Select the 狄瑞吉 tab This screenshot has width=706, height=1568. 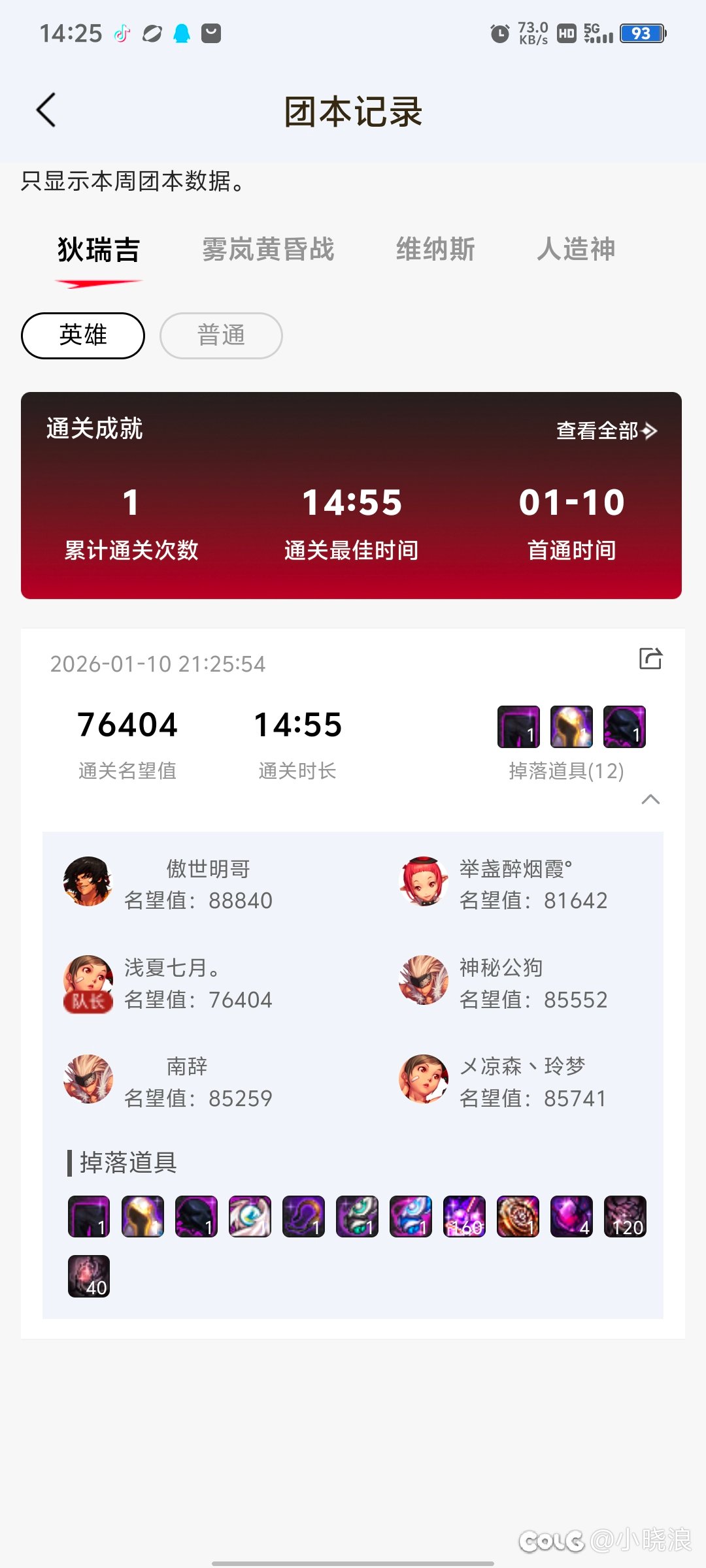tap(99, 250)
